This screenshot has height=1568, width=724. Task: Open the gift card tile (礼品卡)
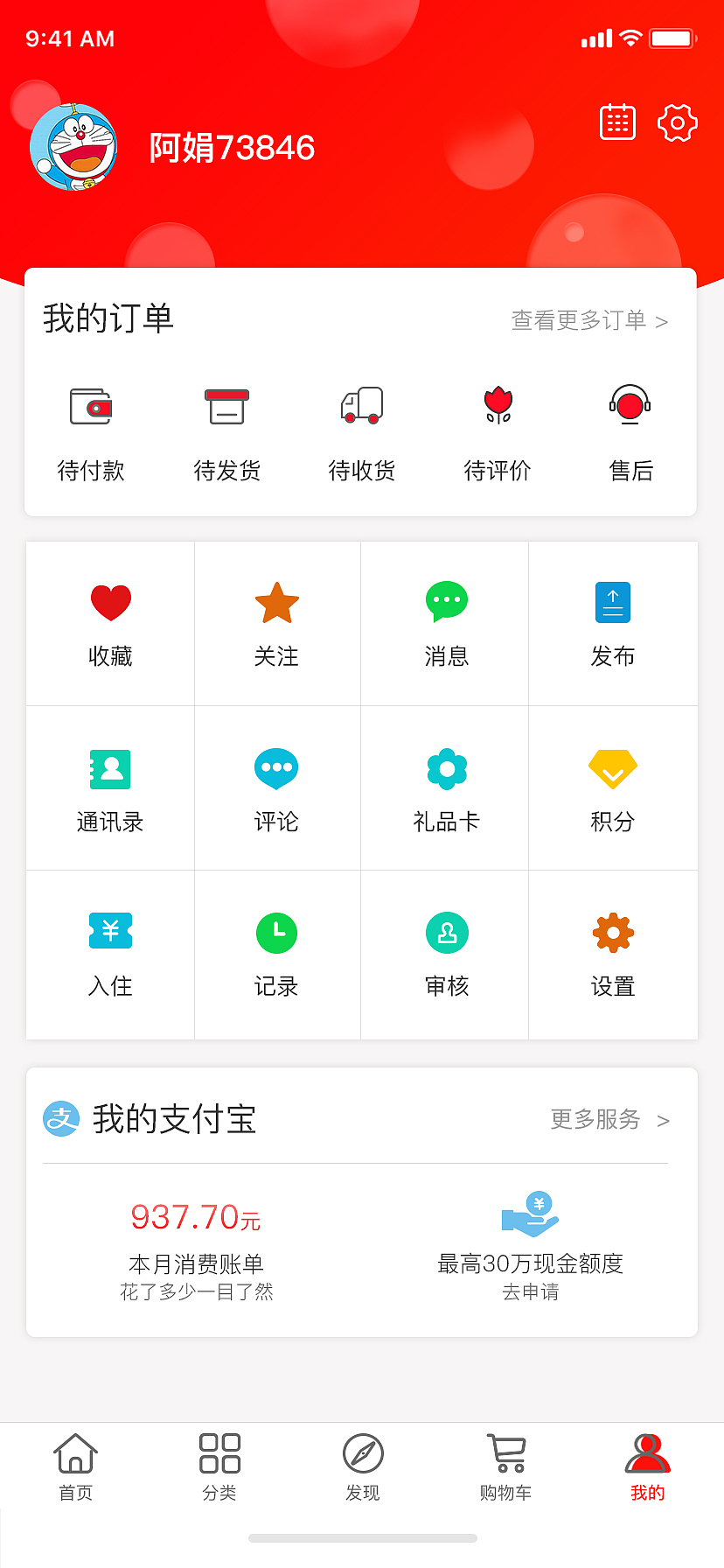446,789
